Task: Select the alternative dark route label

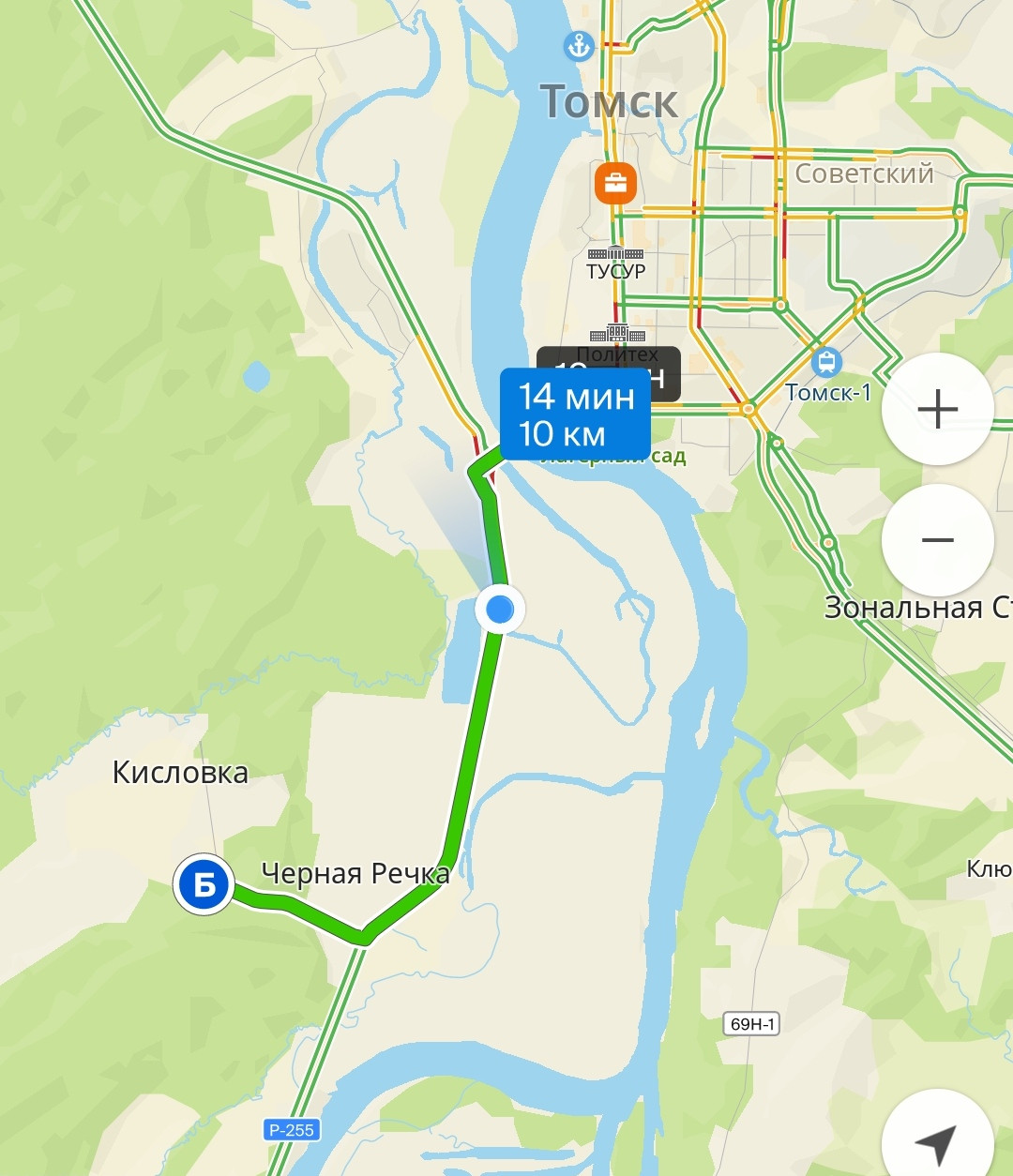Action: 662,376
